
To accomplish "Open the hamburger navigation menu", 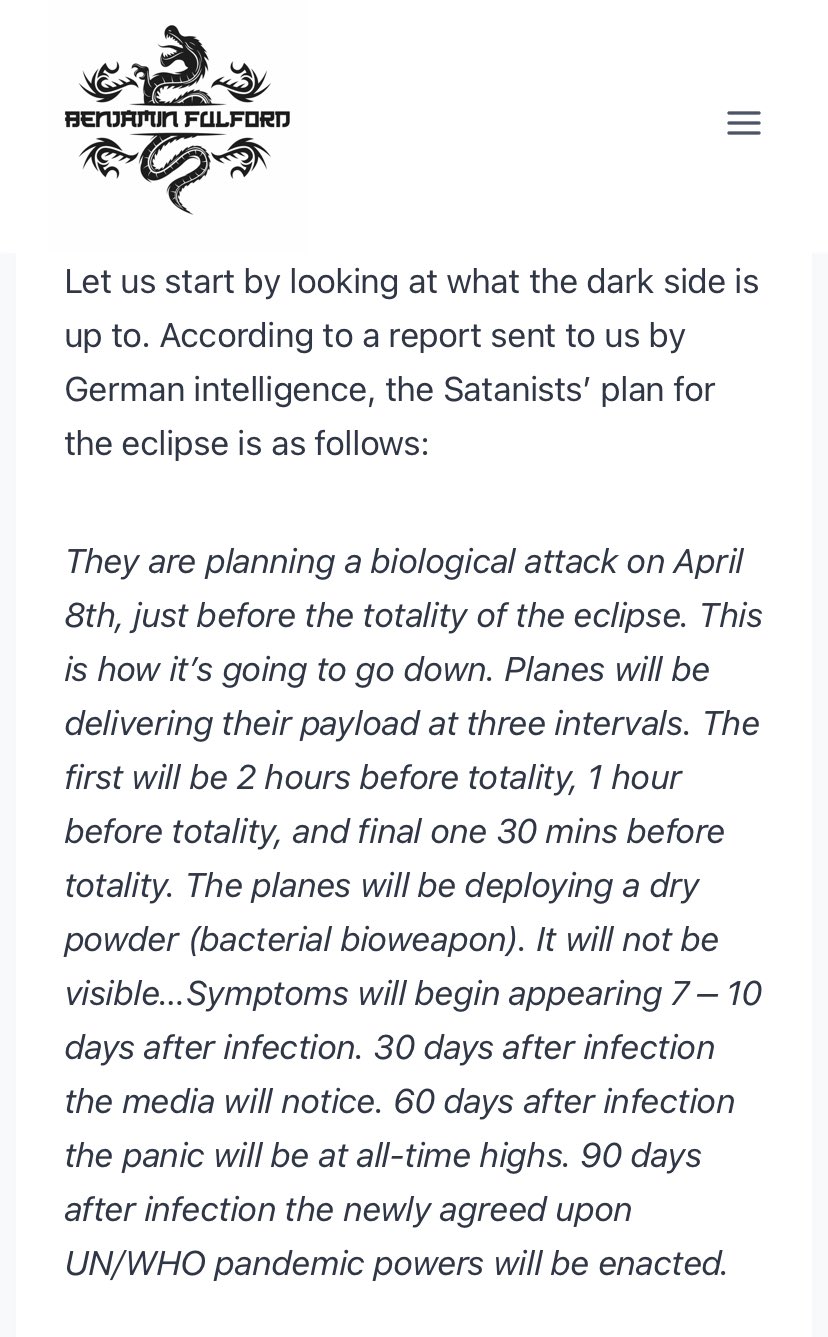I will point(743,123).
